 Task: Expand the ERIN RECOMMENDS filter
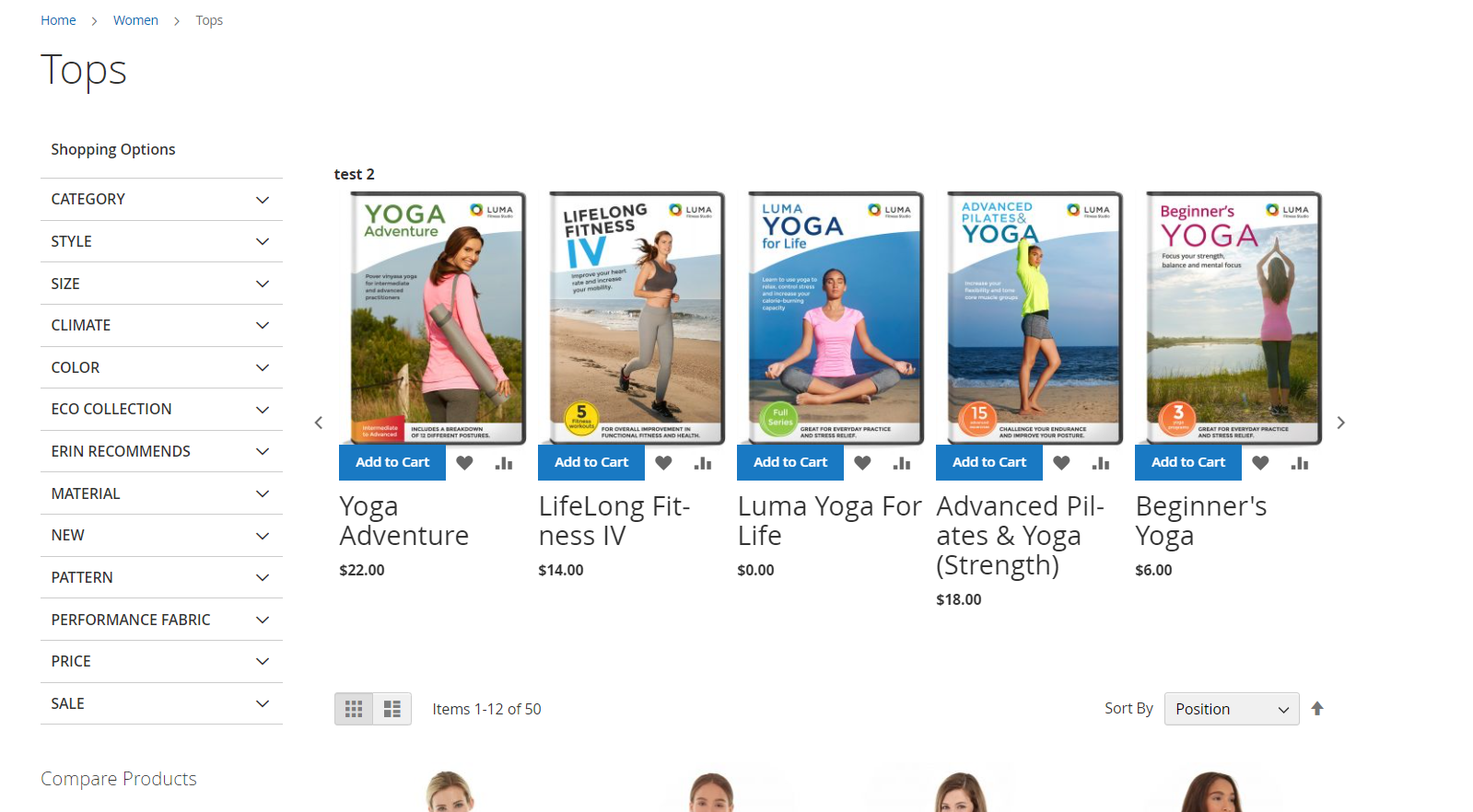coord(161,451)
